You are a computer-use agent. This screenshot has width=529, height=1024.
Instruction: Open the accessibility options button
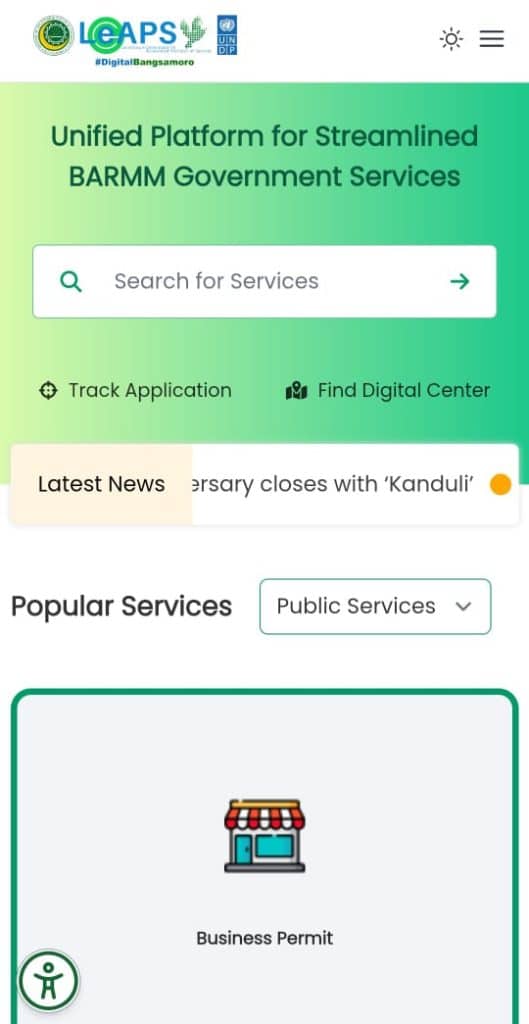click(x=48, y=981)
